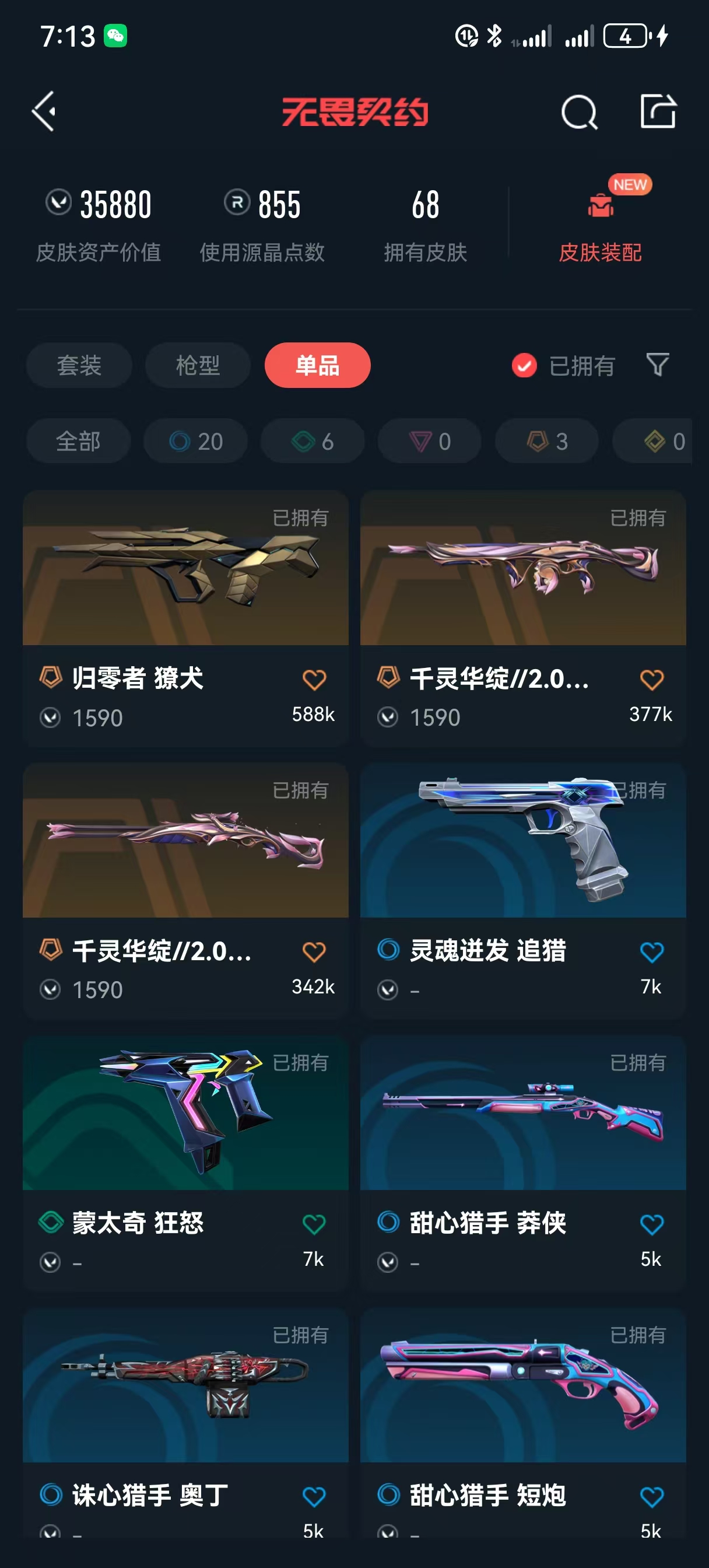Open the 归零者 獠犬 skin card
This screenshot has width=709, height=1568.
pos(185,618)
